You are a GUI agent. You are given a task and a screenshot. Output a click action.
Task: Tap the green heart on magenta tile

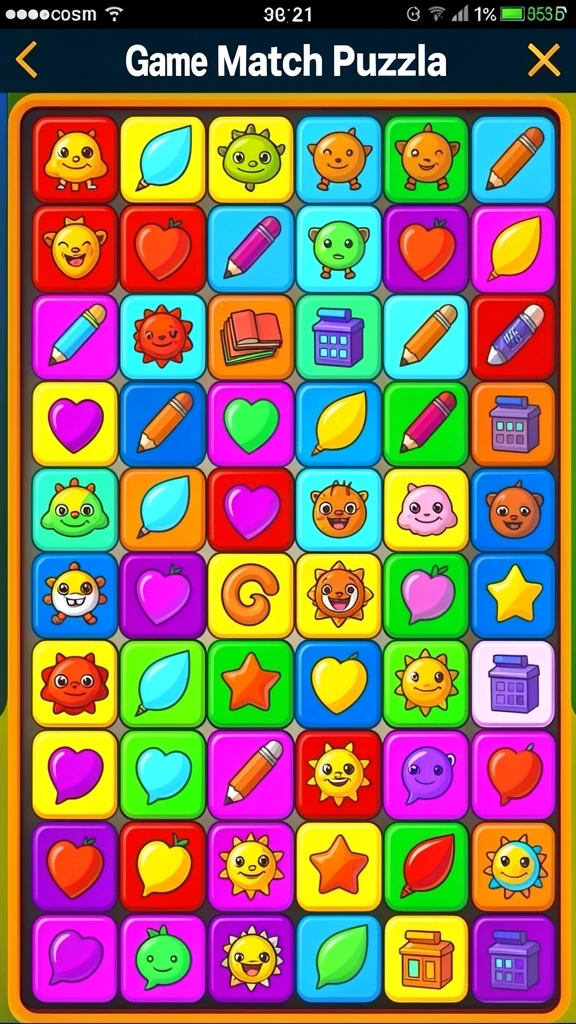pos(251,424)
